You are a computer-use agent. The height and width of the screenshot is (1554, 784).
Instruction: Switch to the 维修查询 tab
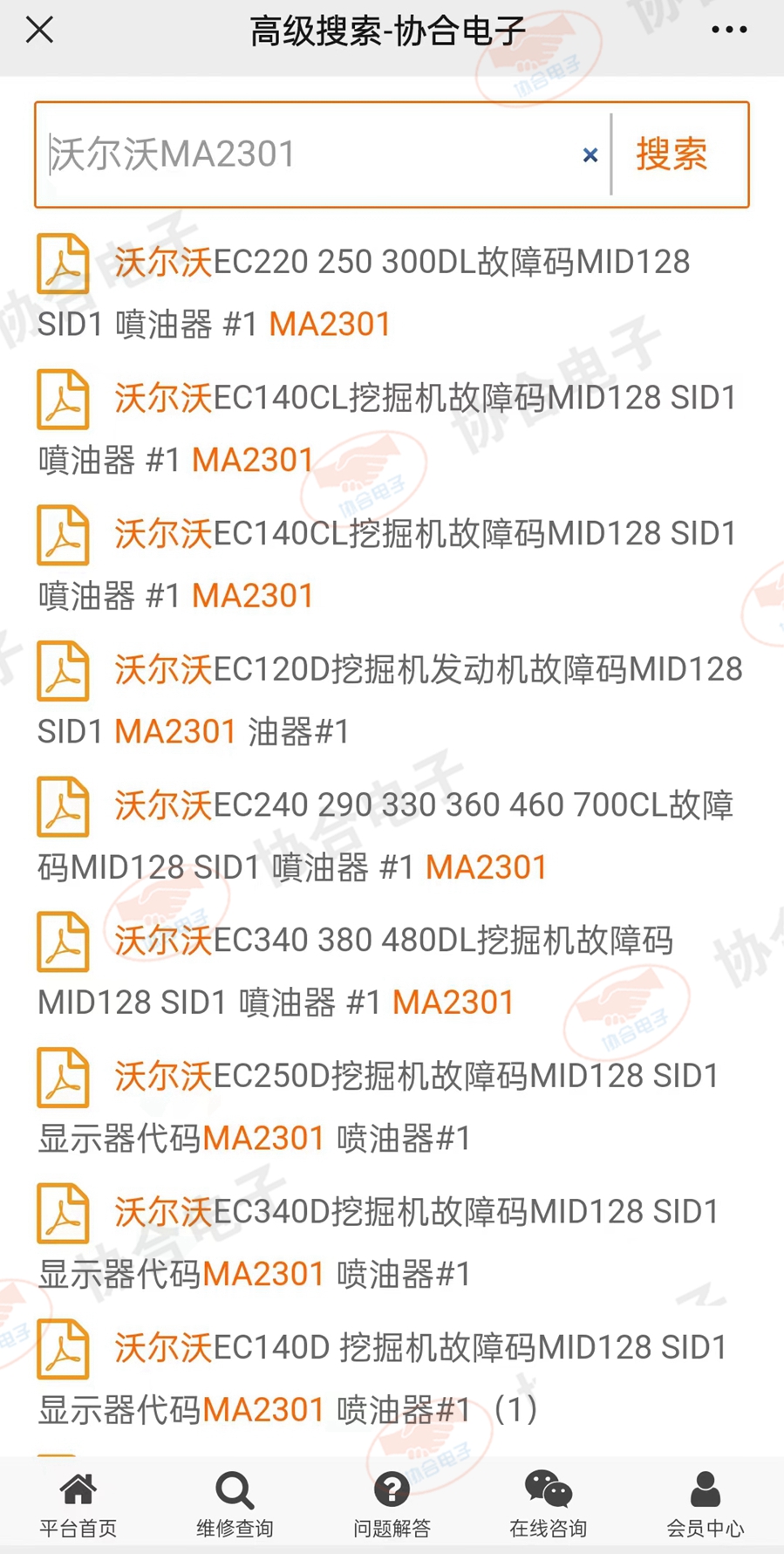click(x=235, y=1504)
